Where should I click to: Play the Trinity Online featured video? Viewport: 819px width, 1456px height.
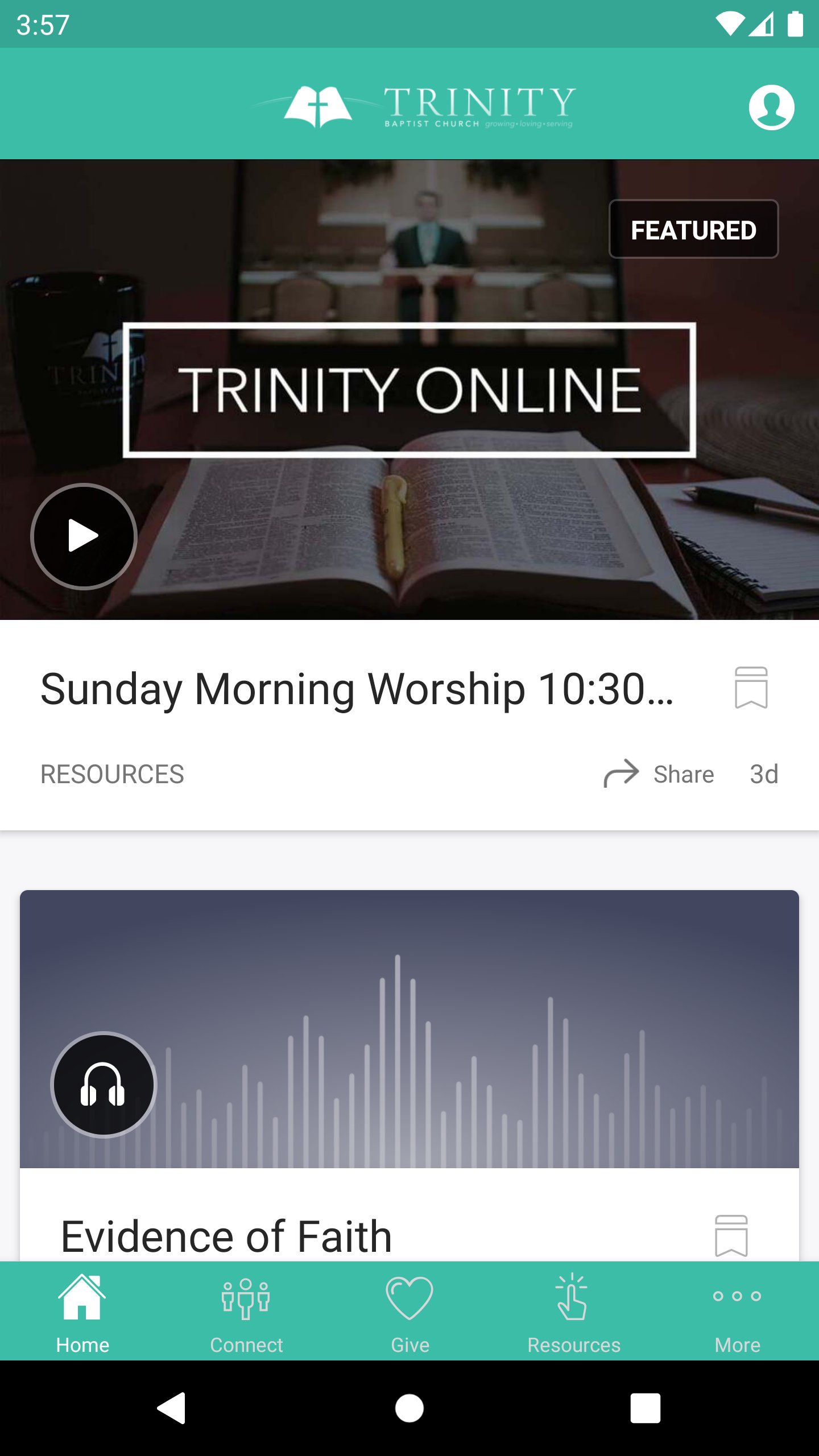tap(83, 536)
